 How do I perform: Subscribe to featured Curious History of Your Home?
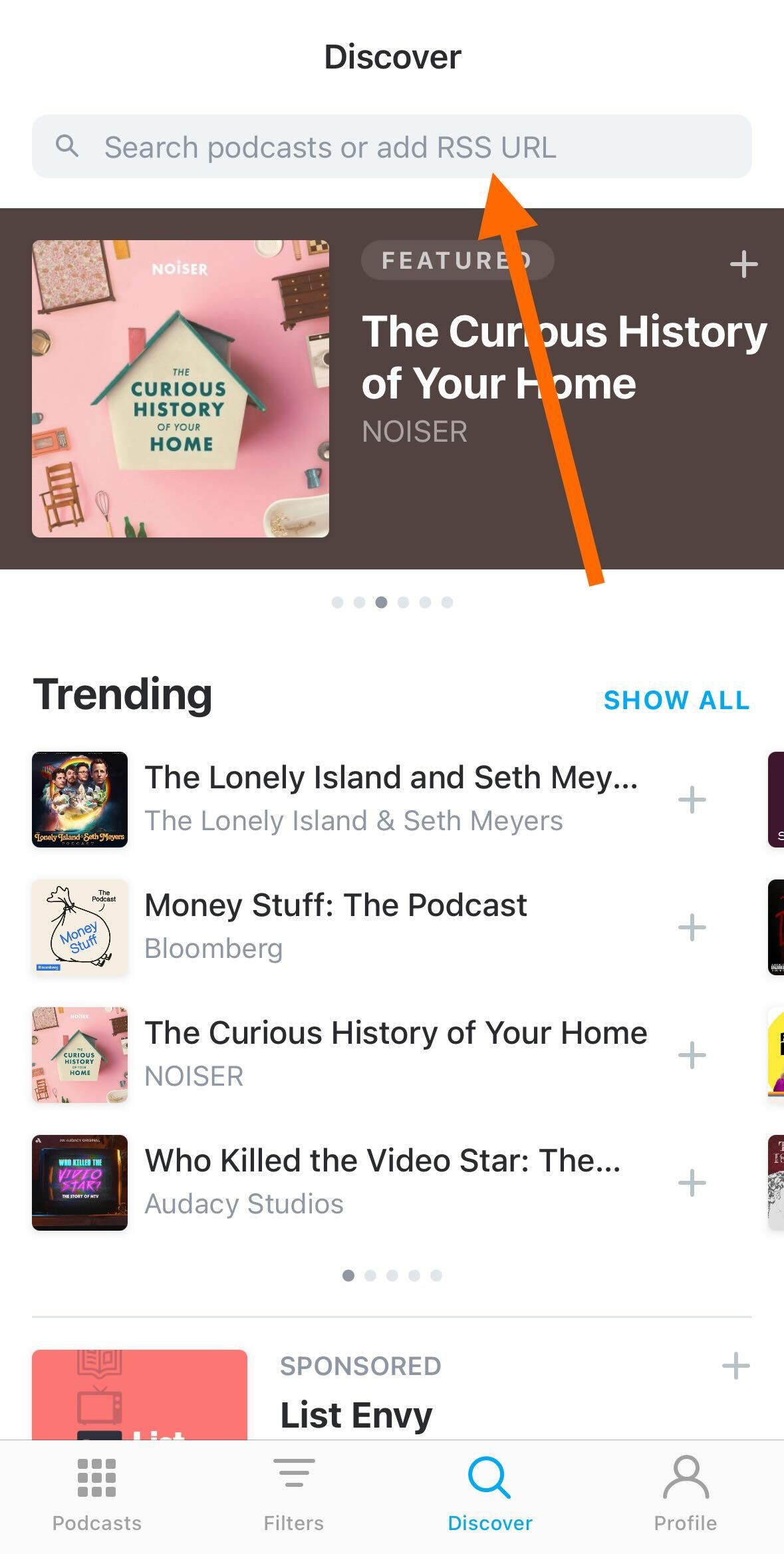(x=743, y=264)
